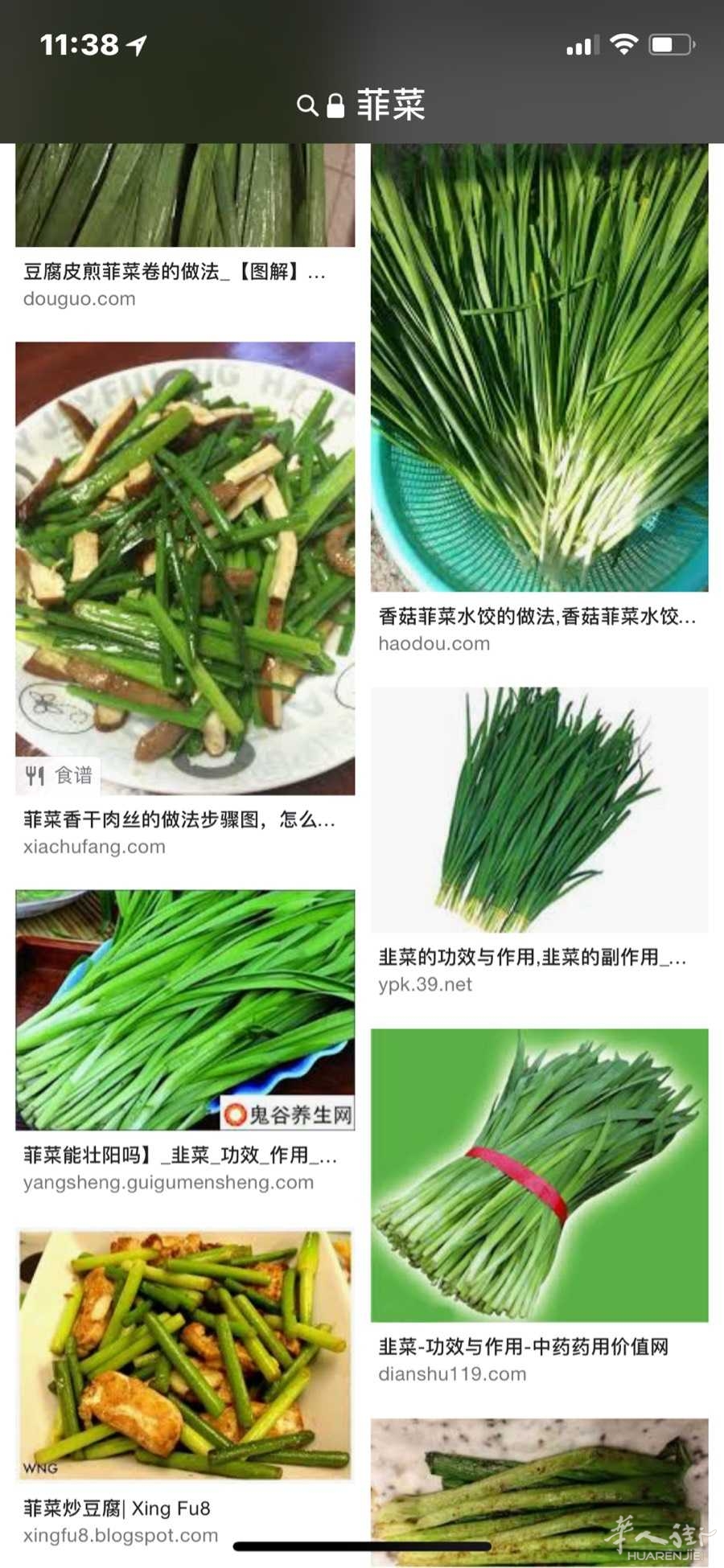This screenshot has width=724, height=1568.
Task: Open the grilled chives image at bottom right
Action: 539,1492
